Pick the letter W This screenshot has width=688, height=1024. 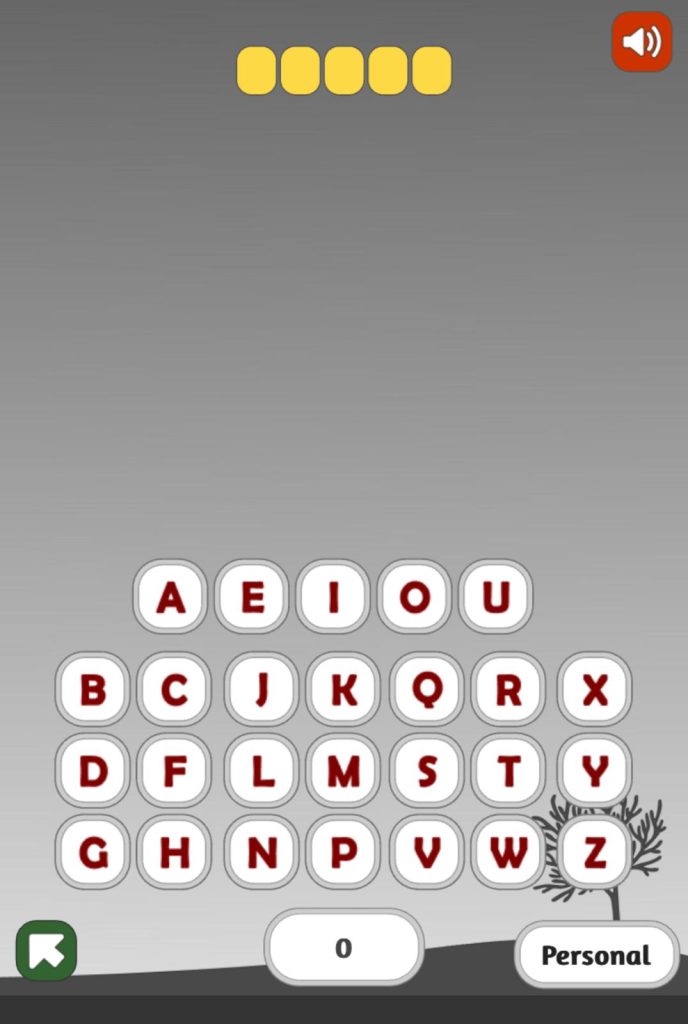coord(508,853)
